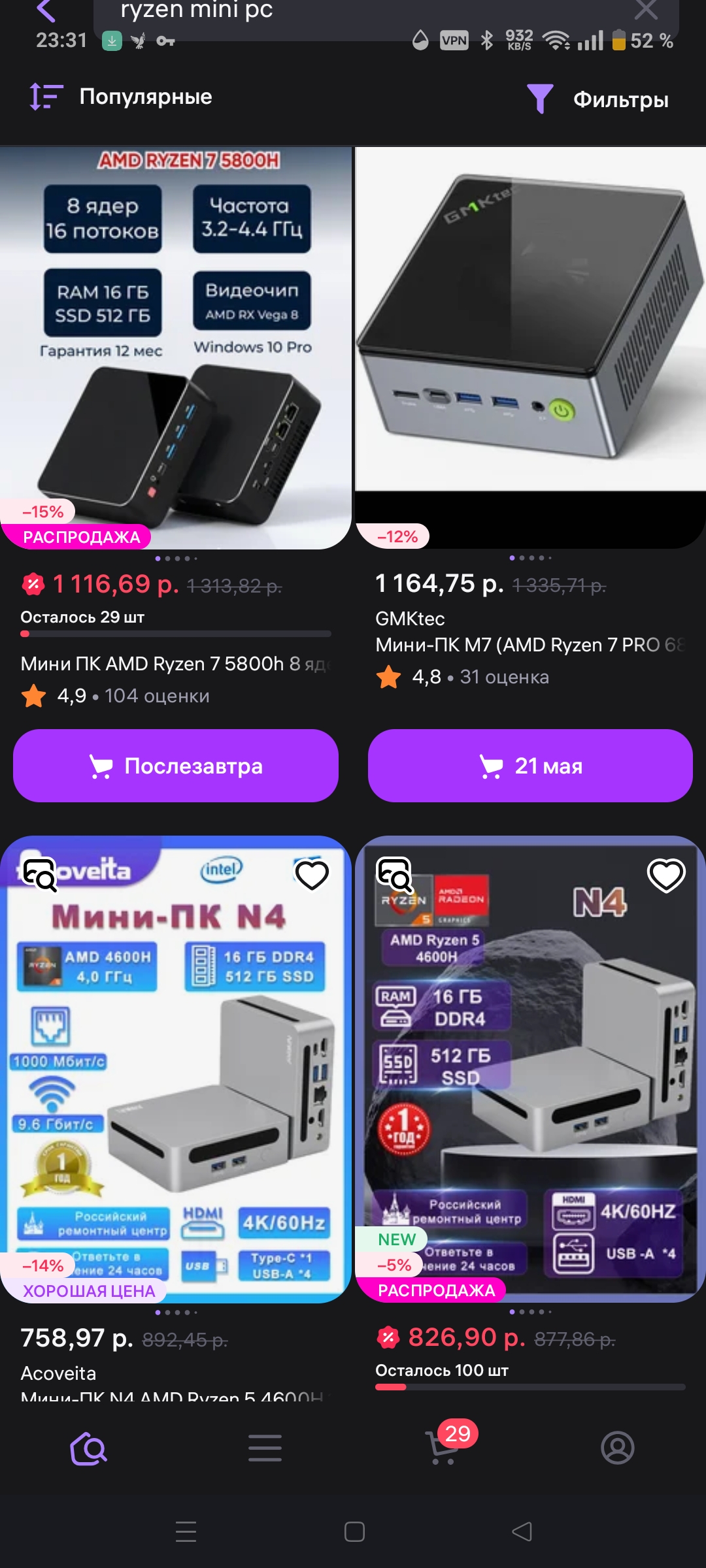Add to cart with "21 мая" delivery
Image resolution: width=706 pixels, height=1568 pixels.
click(x=530, y=766)
